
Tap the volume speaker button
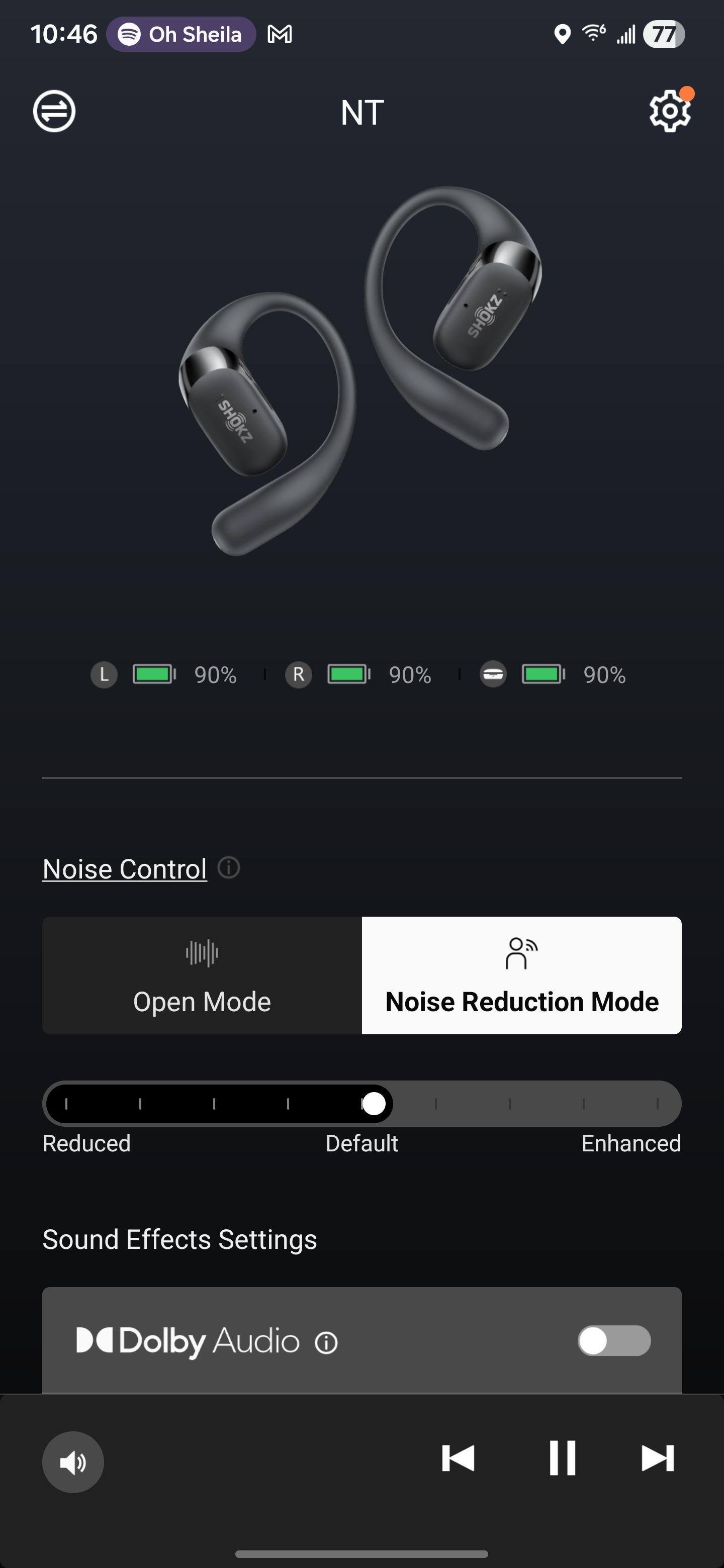[73, 1461]
